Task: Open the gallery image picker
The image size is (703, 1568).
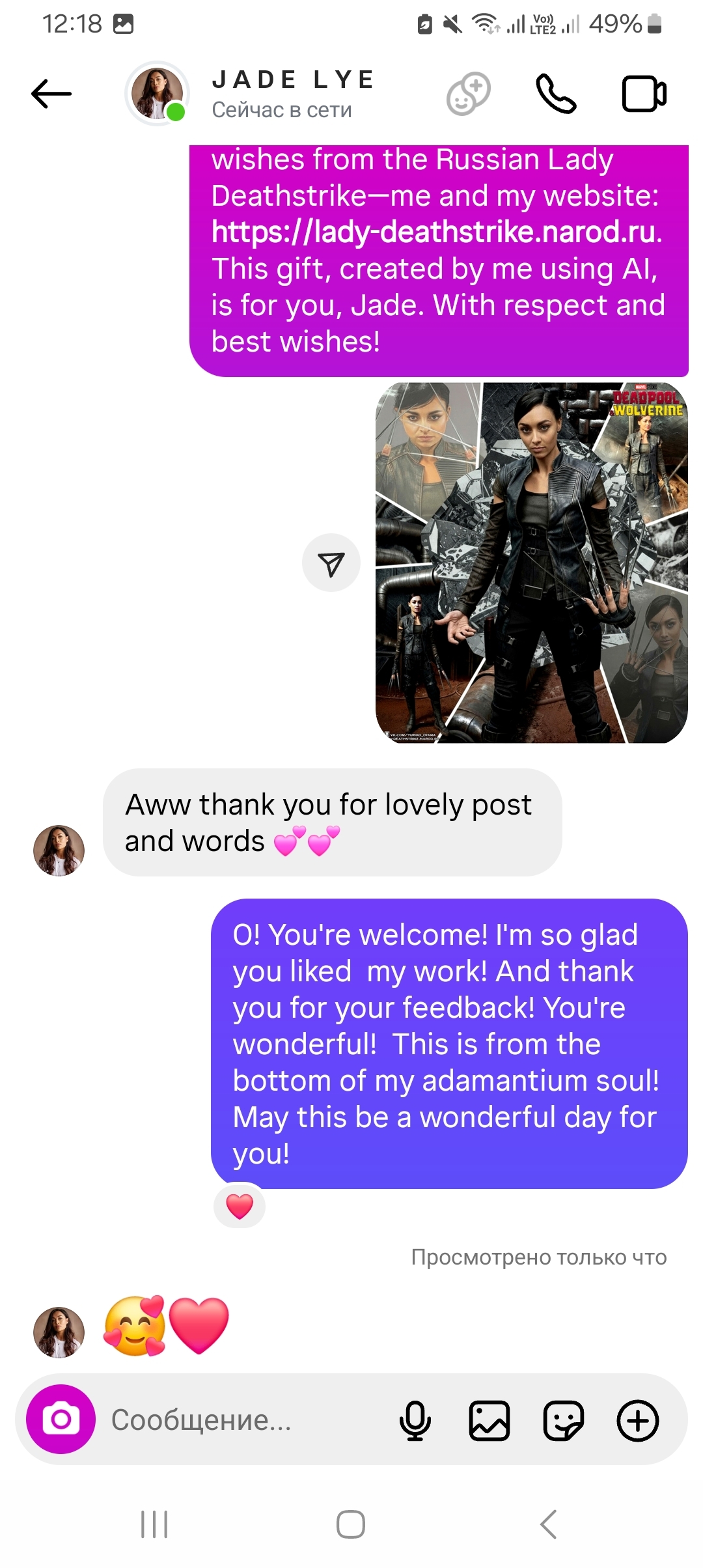Action: 489,1420
